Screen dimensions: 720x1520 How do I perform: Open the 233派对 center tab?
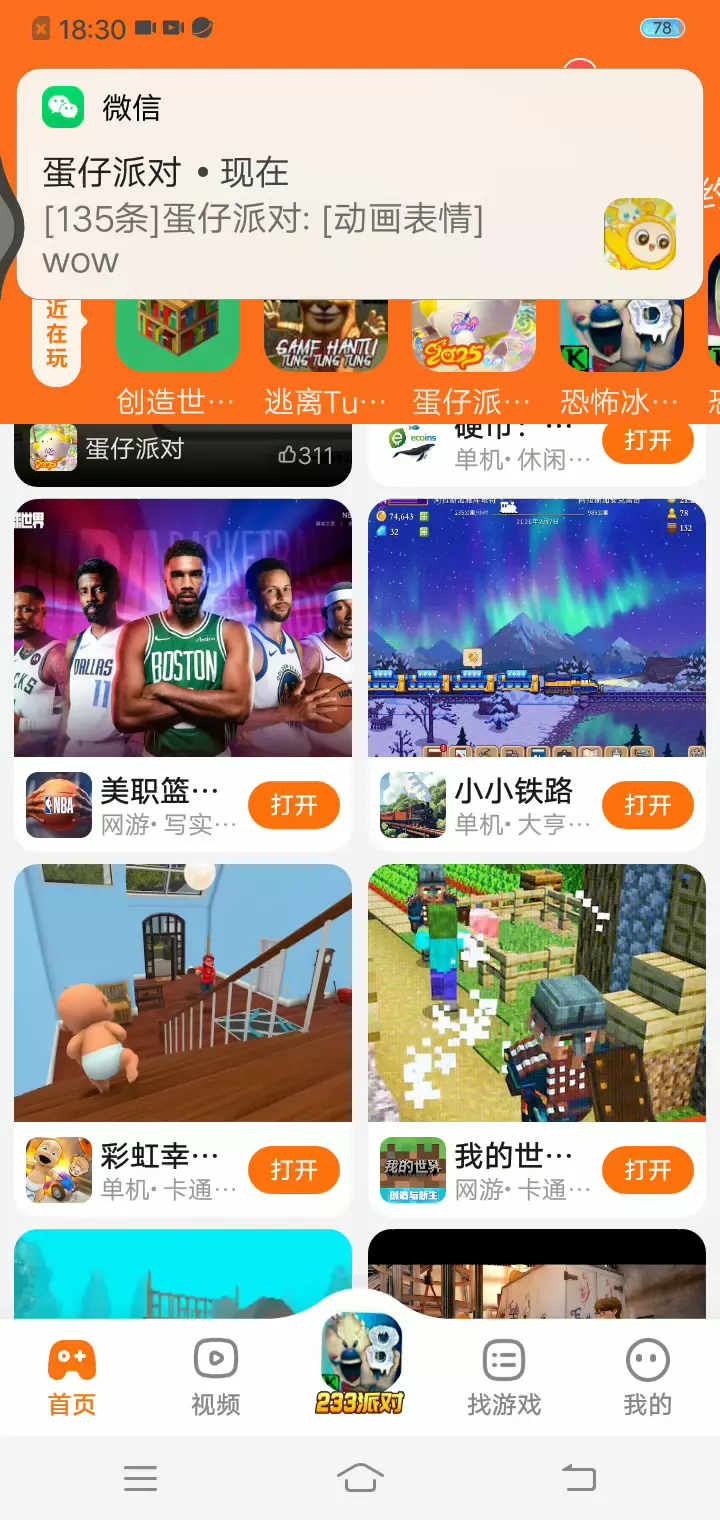pyautogui.click(x=360, y=1363)
